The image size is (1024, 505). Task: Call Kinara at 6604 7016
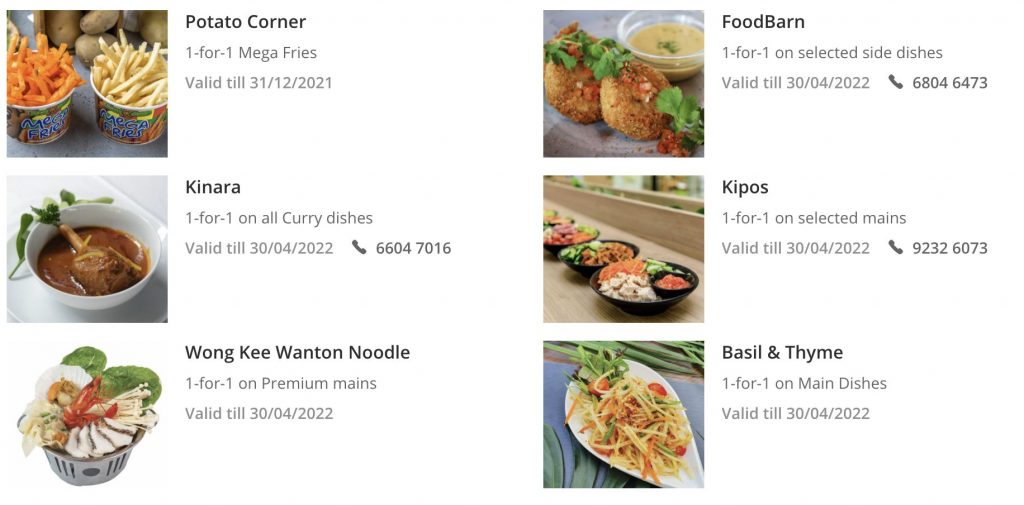tap(412, 248)
